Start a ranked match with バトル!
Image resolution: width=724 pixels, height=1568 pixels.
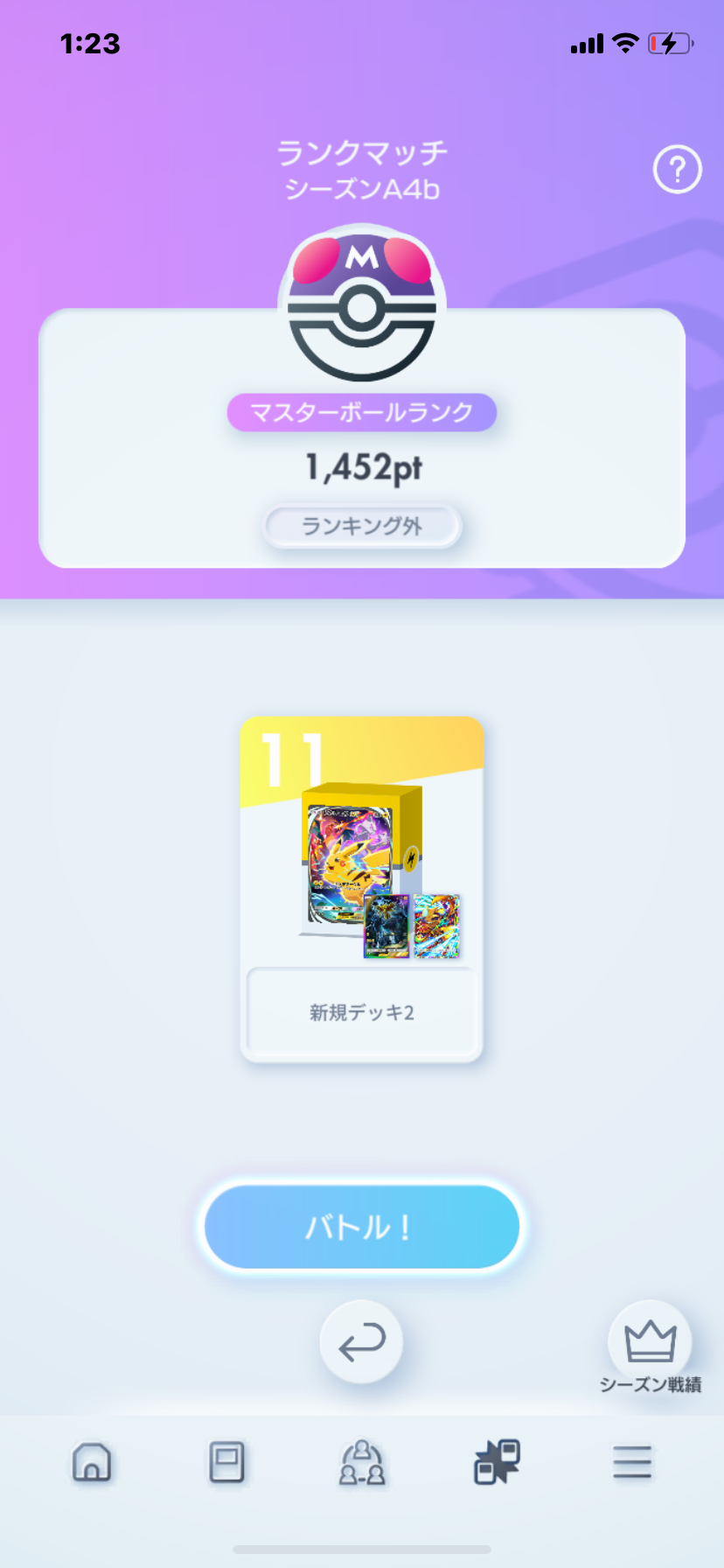point(361,1226)
